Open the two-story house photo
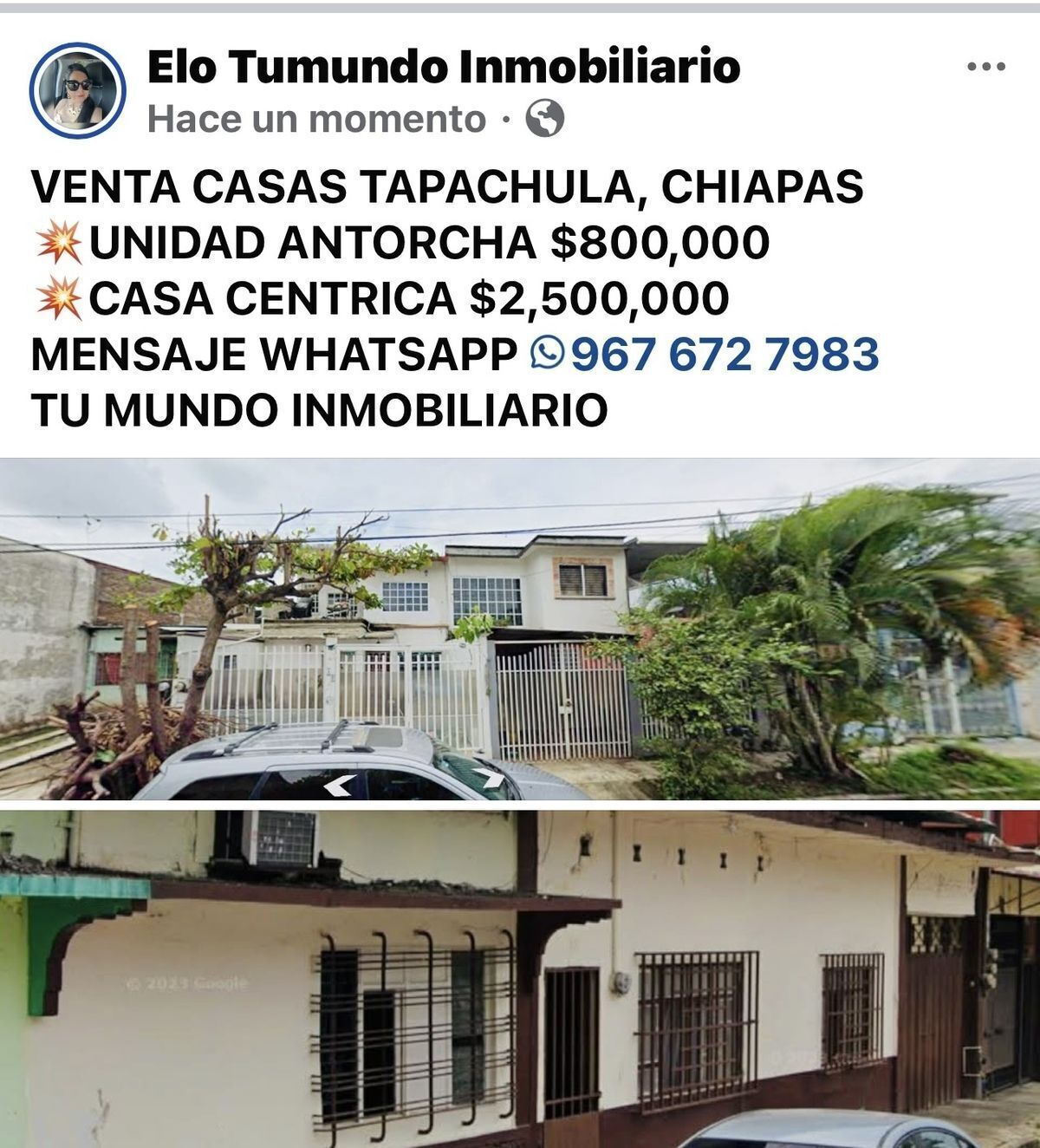1040x1148 pixels. pyautogui.click(x=520, y=629)
